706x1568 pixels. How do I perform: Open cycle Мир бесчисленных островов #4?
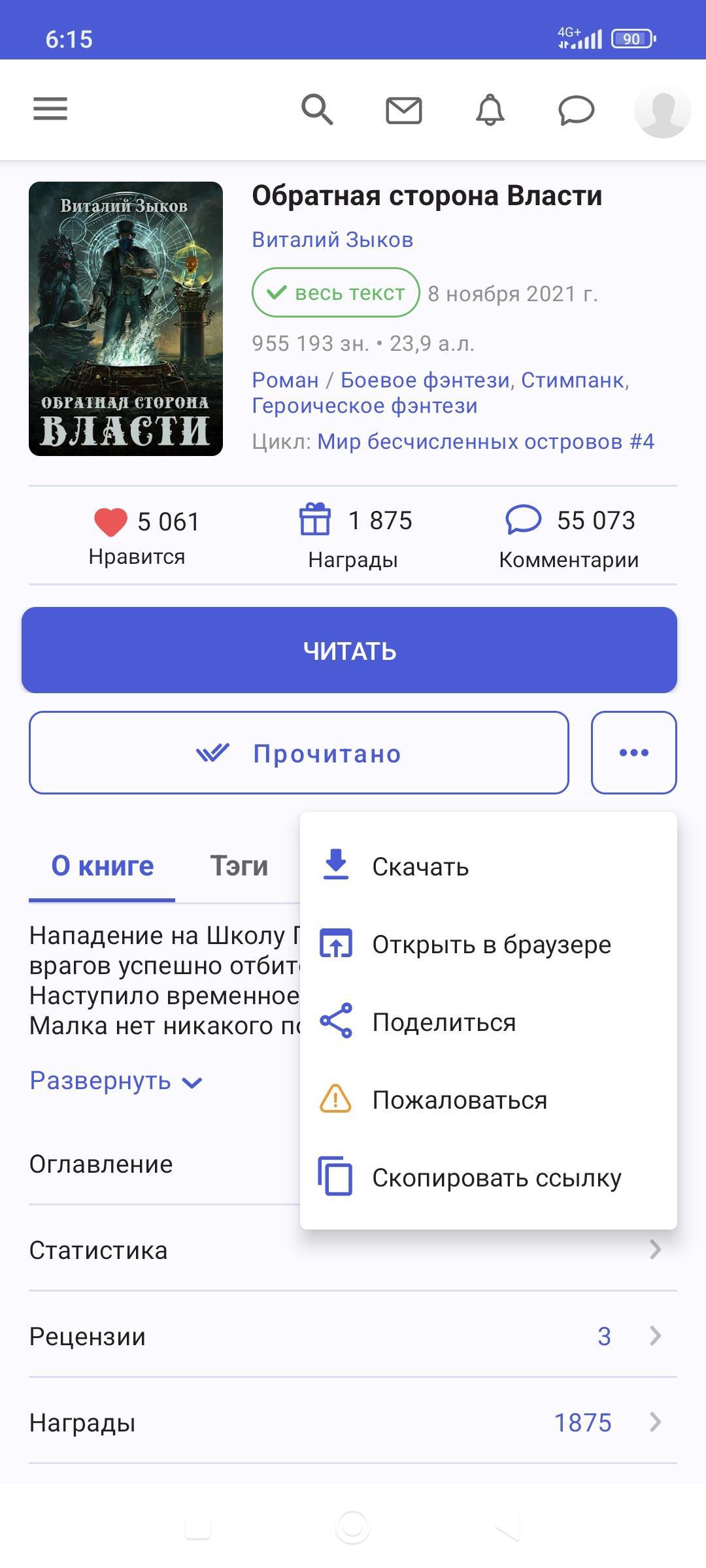click(x=485, y=442)
